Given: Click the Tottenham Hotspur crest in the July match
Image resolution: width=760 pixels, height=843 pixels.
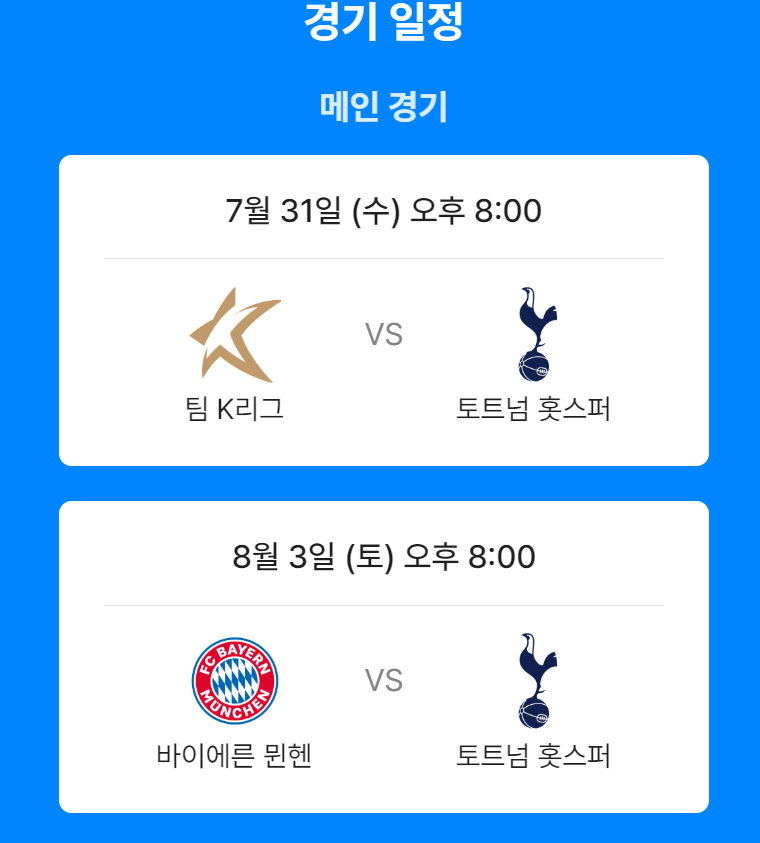Looking at the screenshot, I should click(x=532, y=335).
